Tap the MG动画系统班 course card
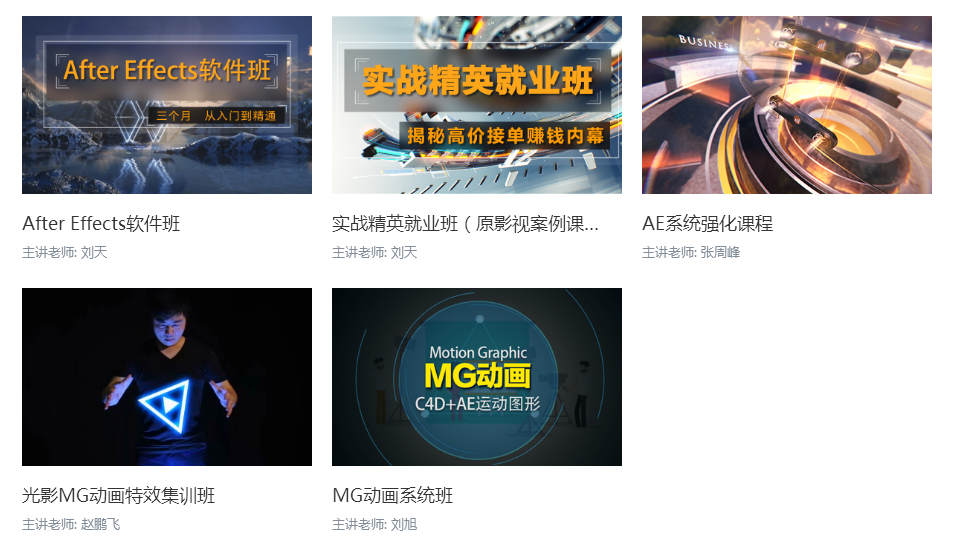 (x=476, y=377)
